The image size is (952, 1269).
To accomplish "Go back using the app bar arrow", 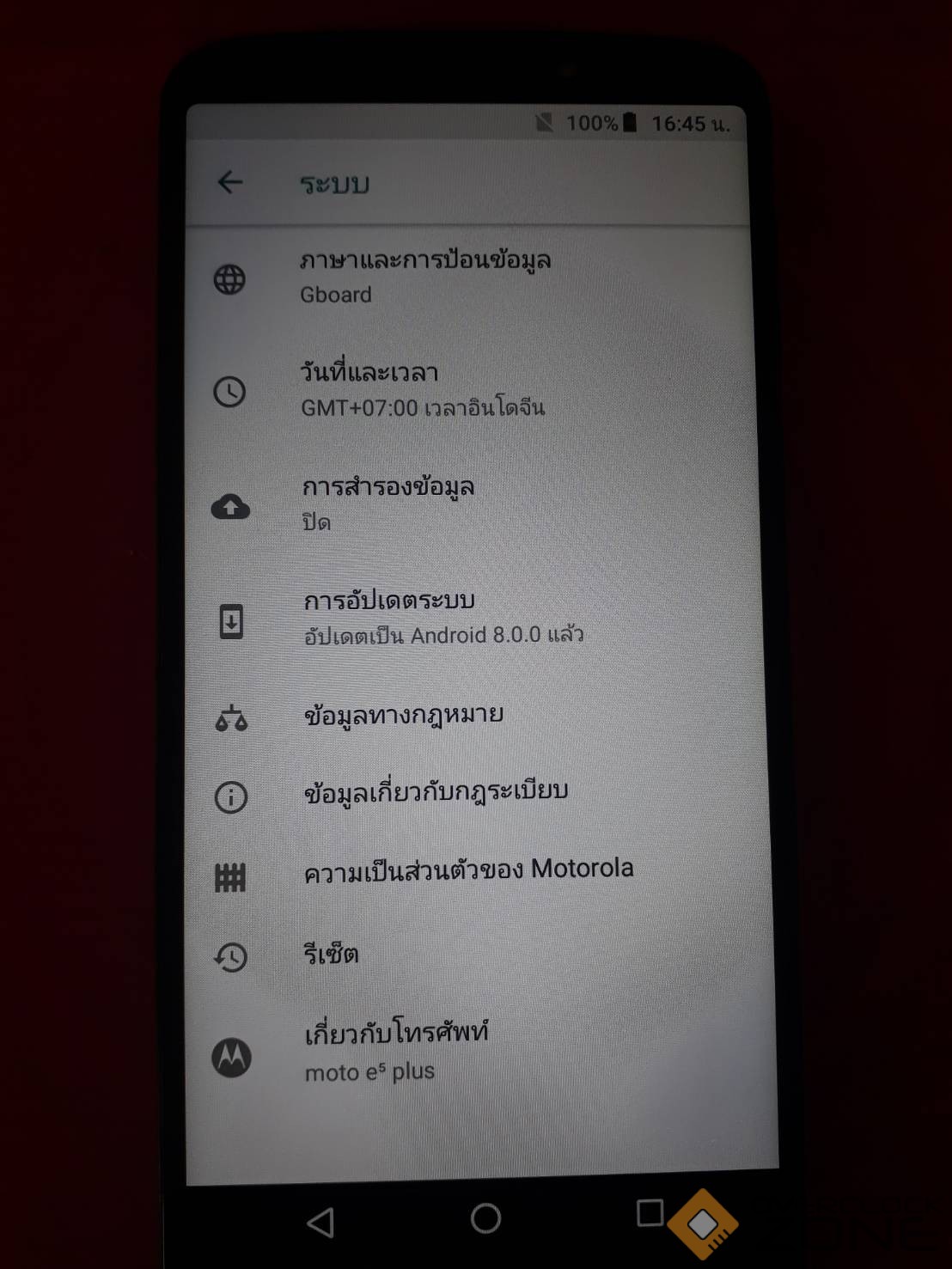I will pos(230,182).
